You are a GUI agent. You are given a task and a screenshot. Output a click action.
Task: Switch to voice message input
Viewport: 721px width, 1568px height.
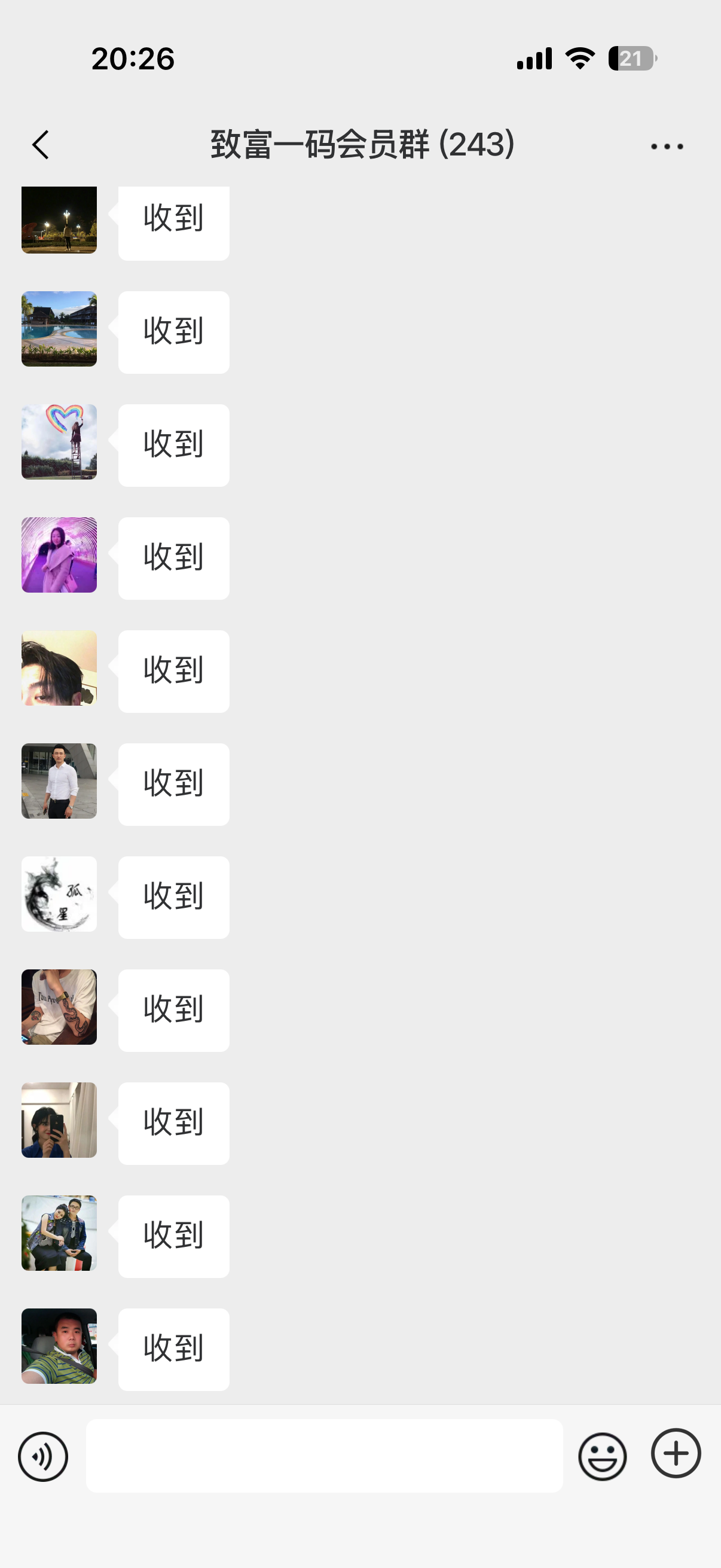(x=42, y=1457)
